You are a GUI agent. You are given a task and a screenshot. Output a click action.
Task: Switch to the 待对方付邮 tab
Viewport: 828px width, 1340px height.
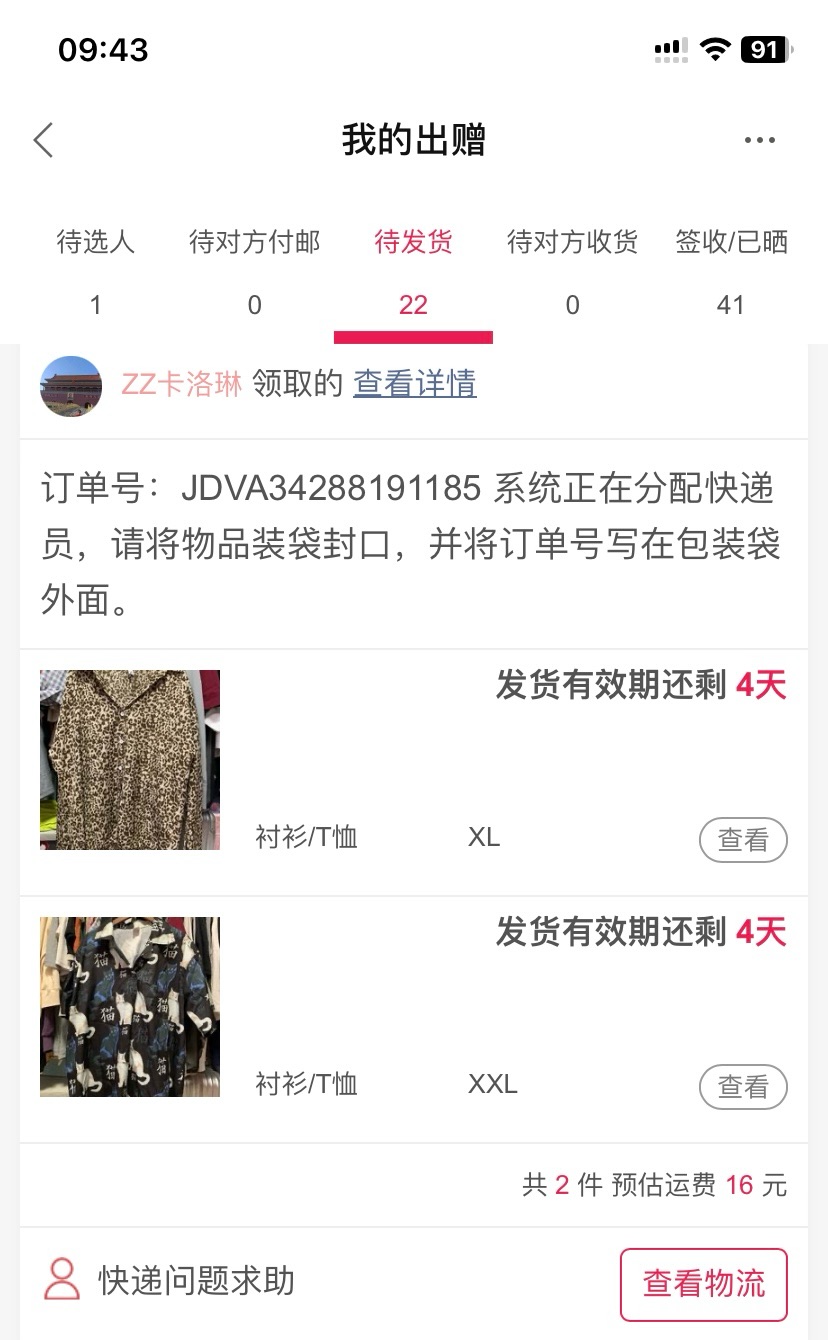click(255, 272)
